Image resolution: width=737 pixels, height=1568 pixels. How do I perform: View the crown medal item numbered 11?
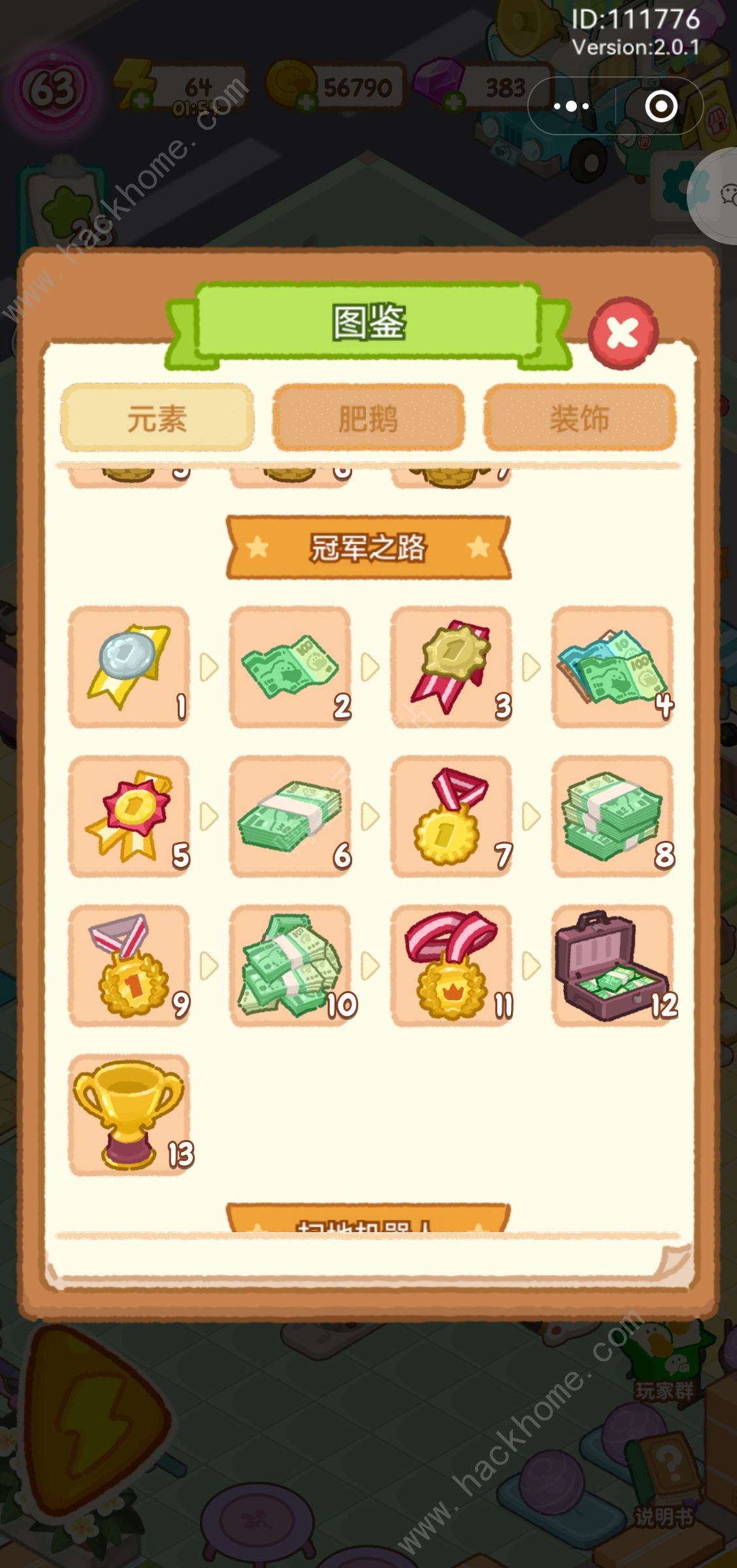pos(451,965)
